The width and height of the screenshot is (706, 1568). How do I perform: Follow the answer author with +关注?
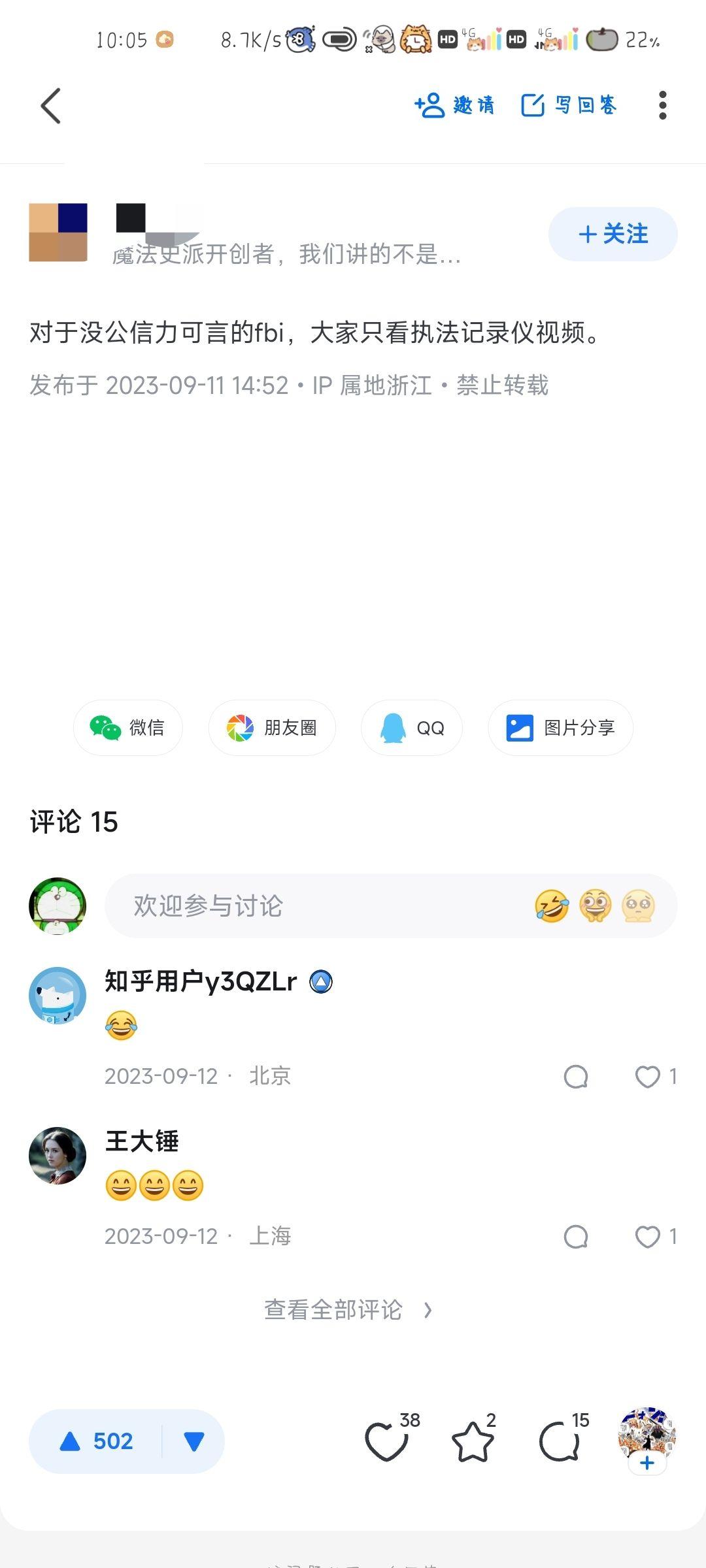click(613, 234)
